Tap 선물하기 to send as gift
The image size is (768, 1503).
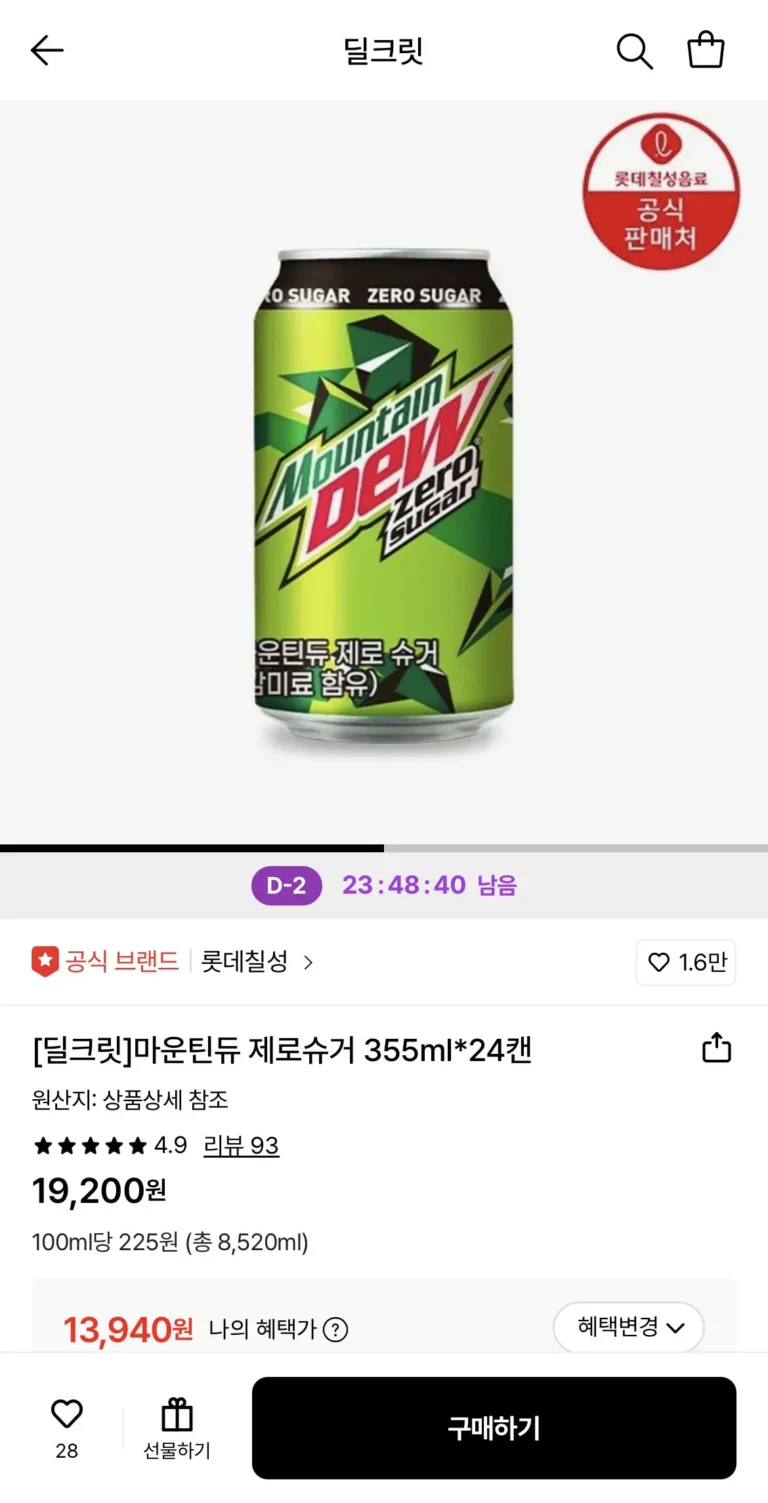coord(177,1428)
